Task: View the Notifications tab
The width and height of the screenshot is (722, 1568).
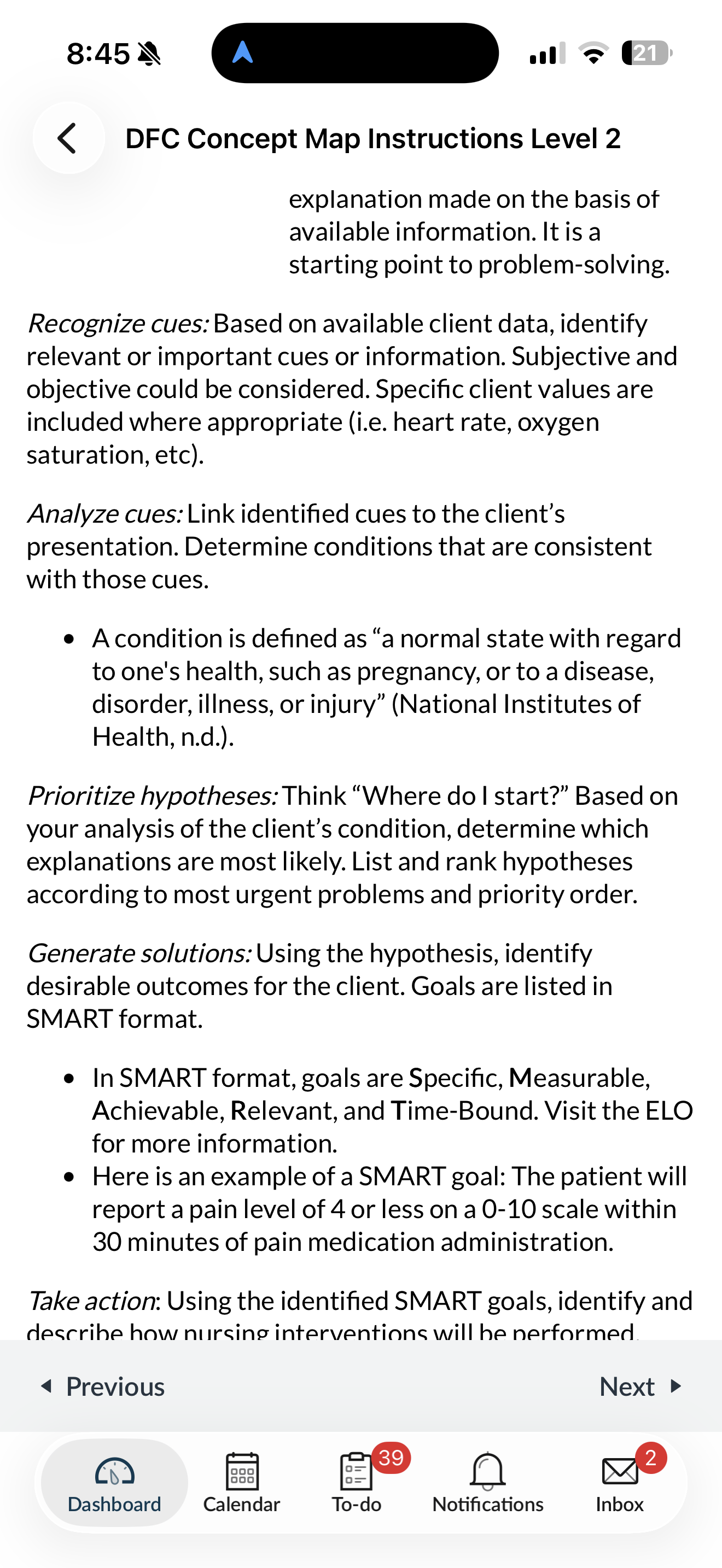Action: click(x=488, y=1483)
